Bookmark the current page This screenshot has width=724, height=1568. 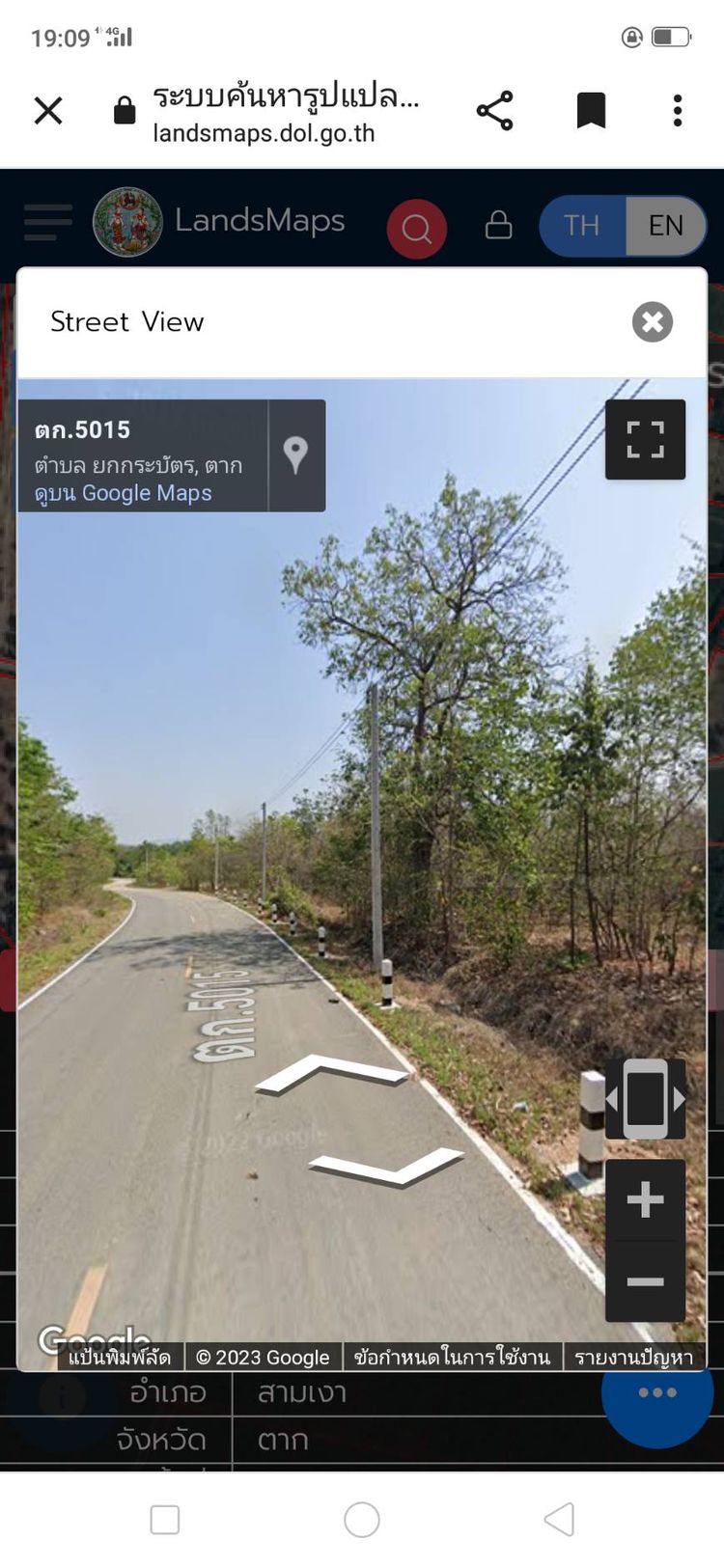(x=591, y=111)
